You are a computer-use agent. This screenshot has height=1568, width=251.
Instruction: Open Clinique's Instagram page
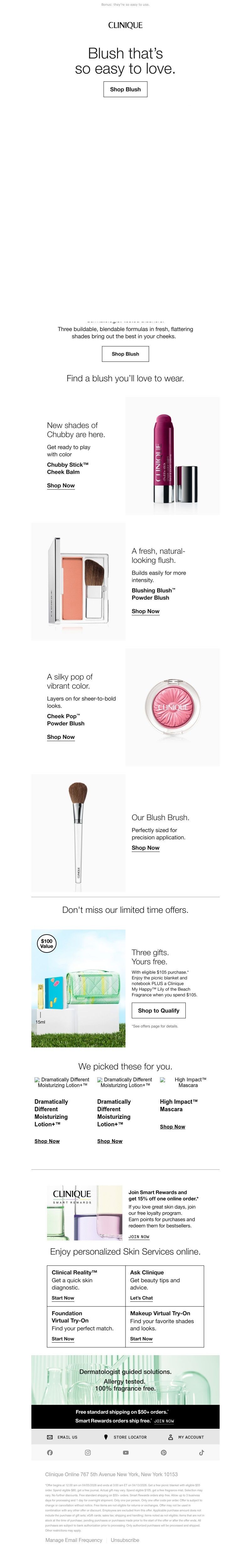tap(88, 1452)
